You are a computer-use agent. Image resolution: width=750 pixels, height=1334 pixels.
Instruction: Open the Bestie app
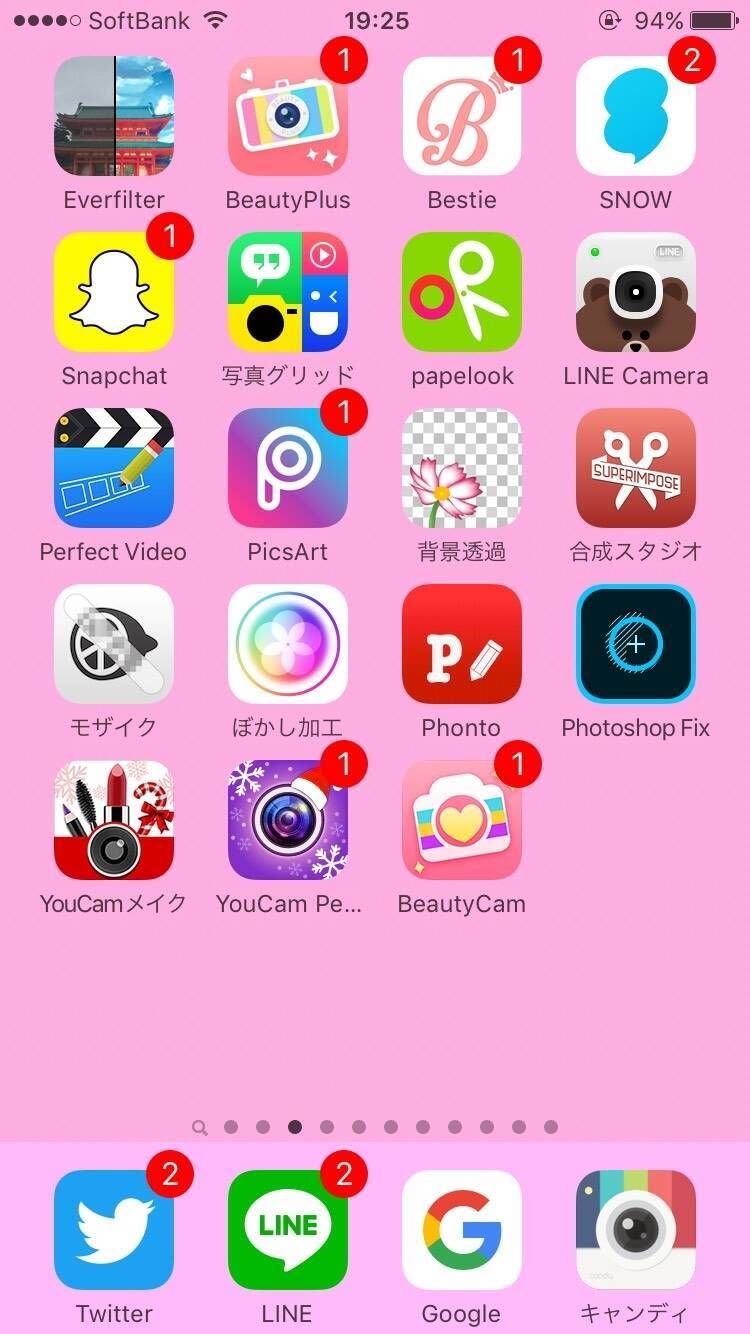[462, 116]
